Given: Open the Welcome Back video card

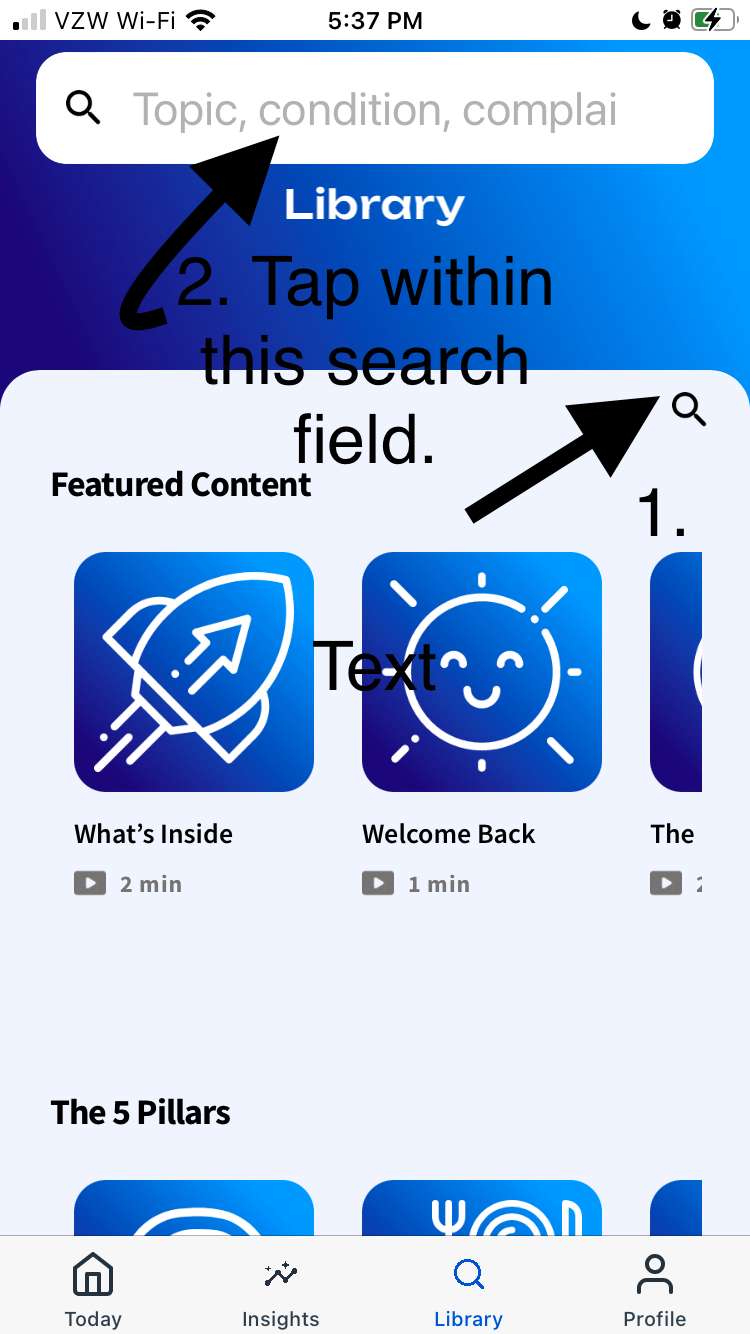Looking at the screenshot, I should point(481,672).
